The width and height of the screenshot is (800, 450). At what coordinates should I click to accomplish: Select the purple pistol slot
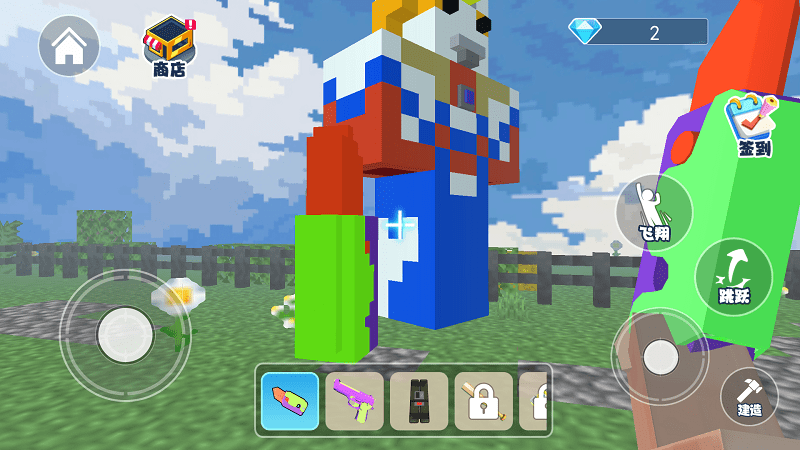[354, 401]
